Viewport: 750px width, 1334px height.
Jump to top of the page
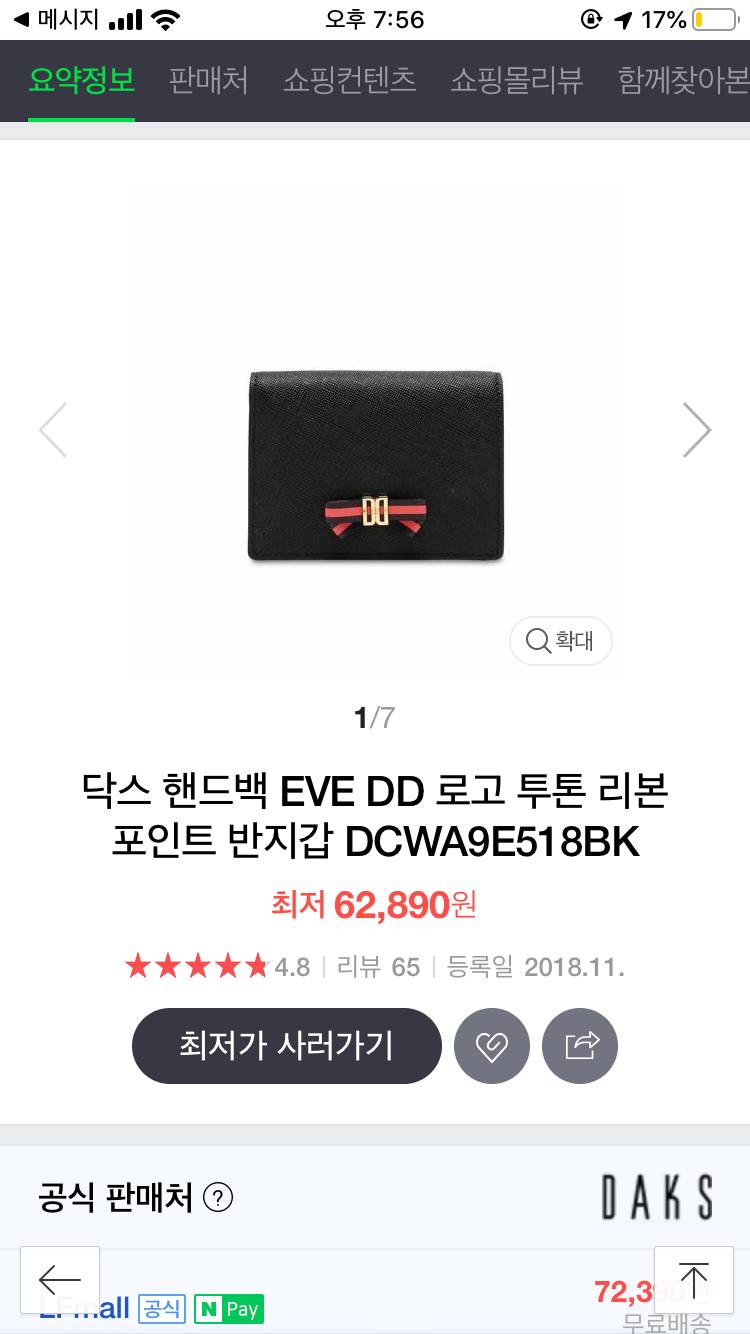tap(693, 1279)
